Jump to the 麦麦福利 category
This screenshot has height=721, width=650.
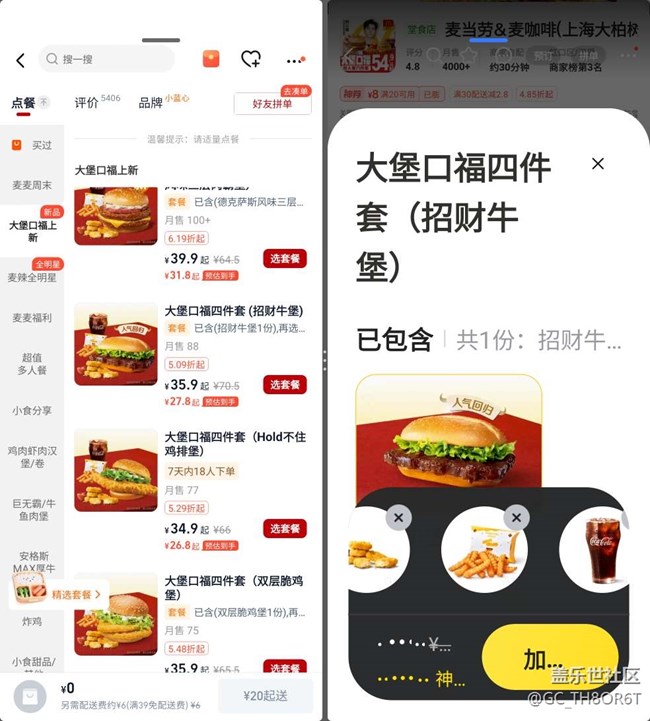click(32, 317)
